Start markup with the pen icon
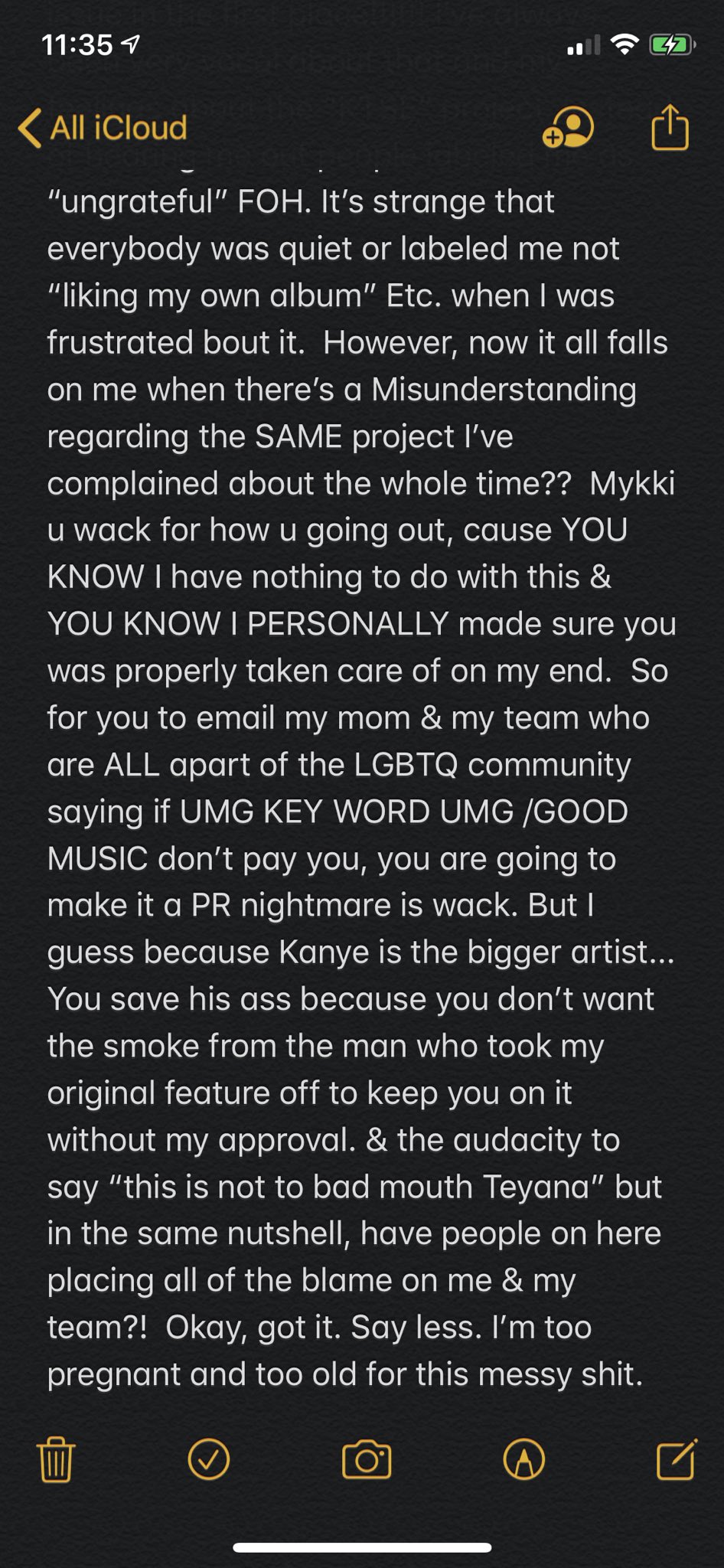 point(524,1459)
